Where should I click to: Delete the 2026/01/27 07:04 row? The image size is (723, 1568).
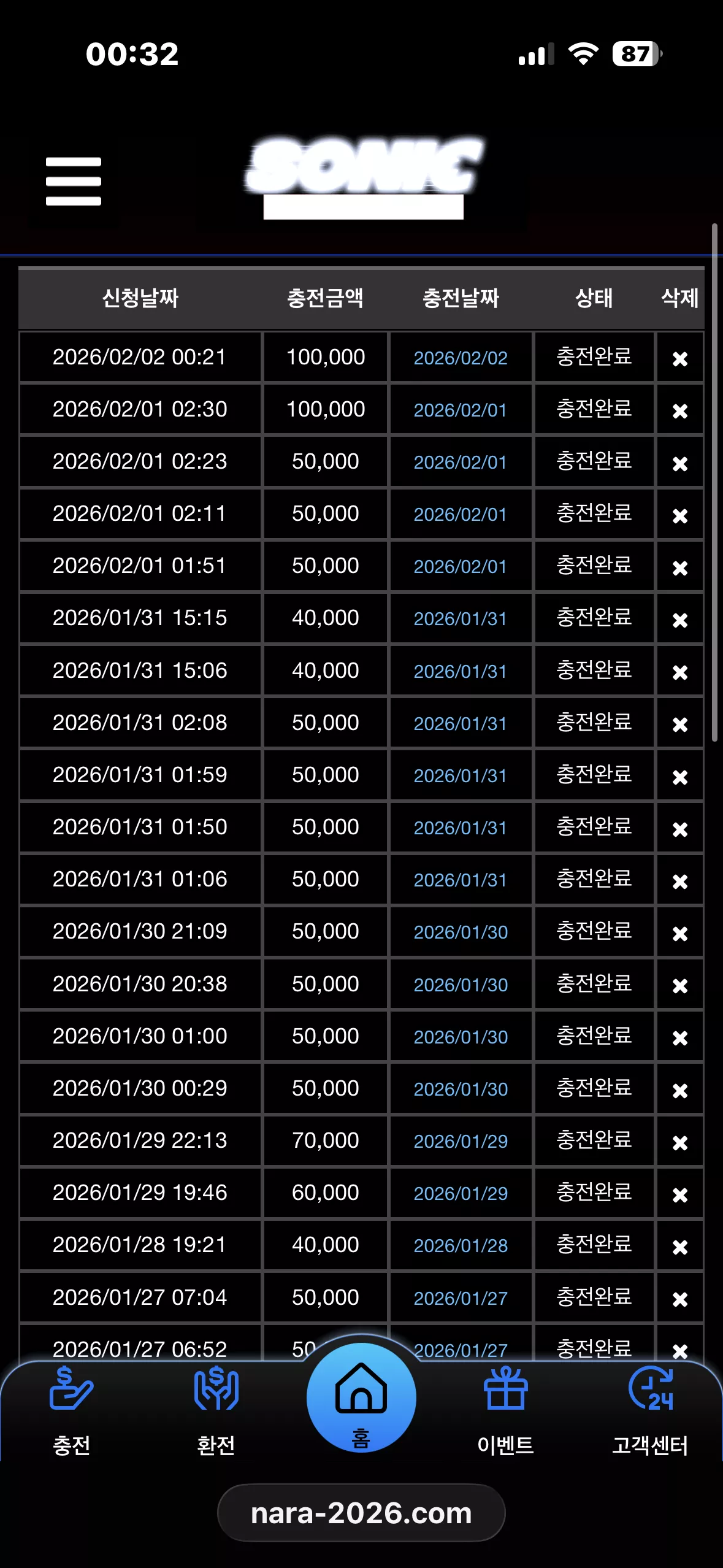pos(679,1299)
